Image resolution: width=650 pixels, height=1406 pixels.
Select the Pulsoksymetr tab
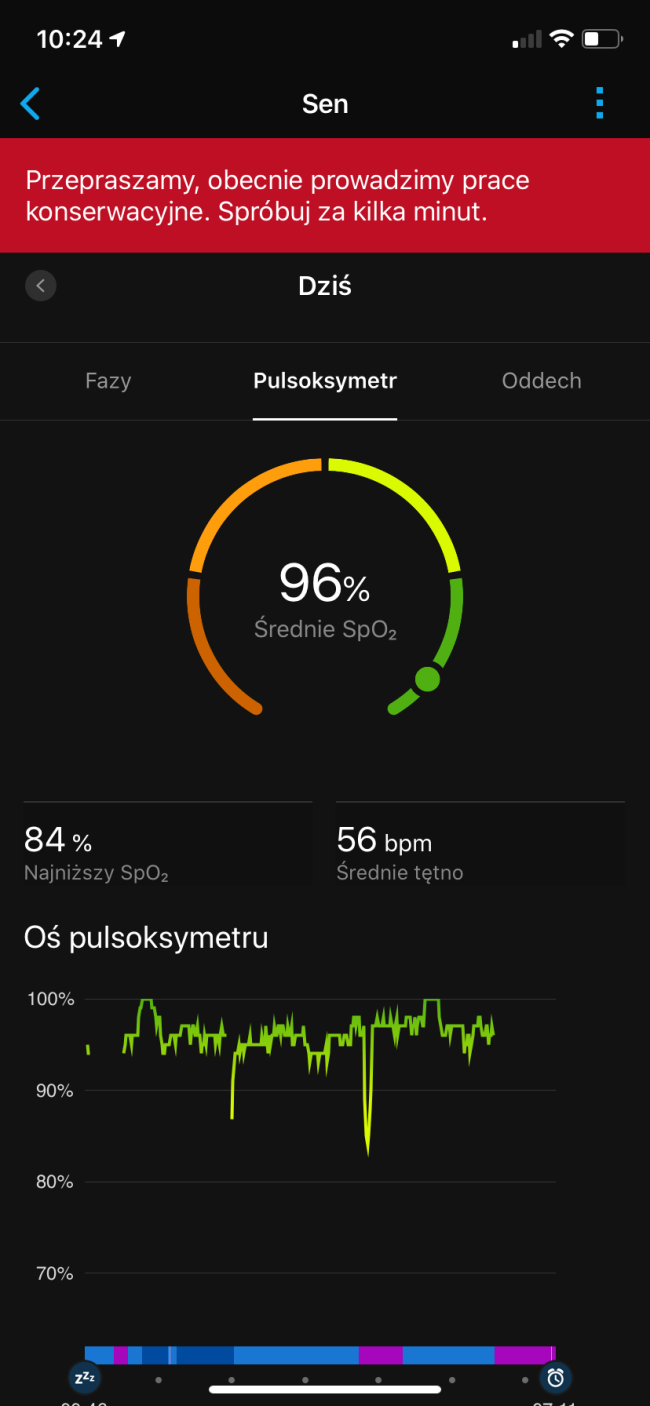325,381
